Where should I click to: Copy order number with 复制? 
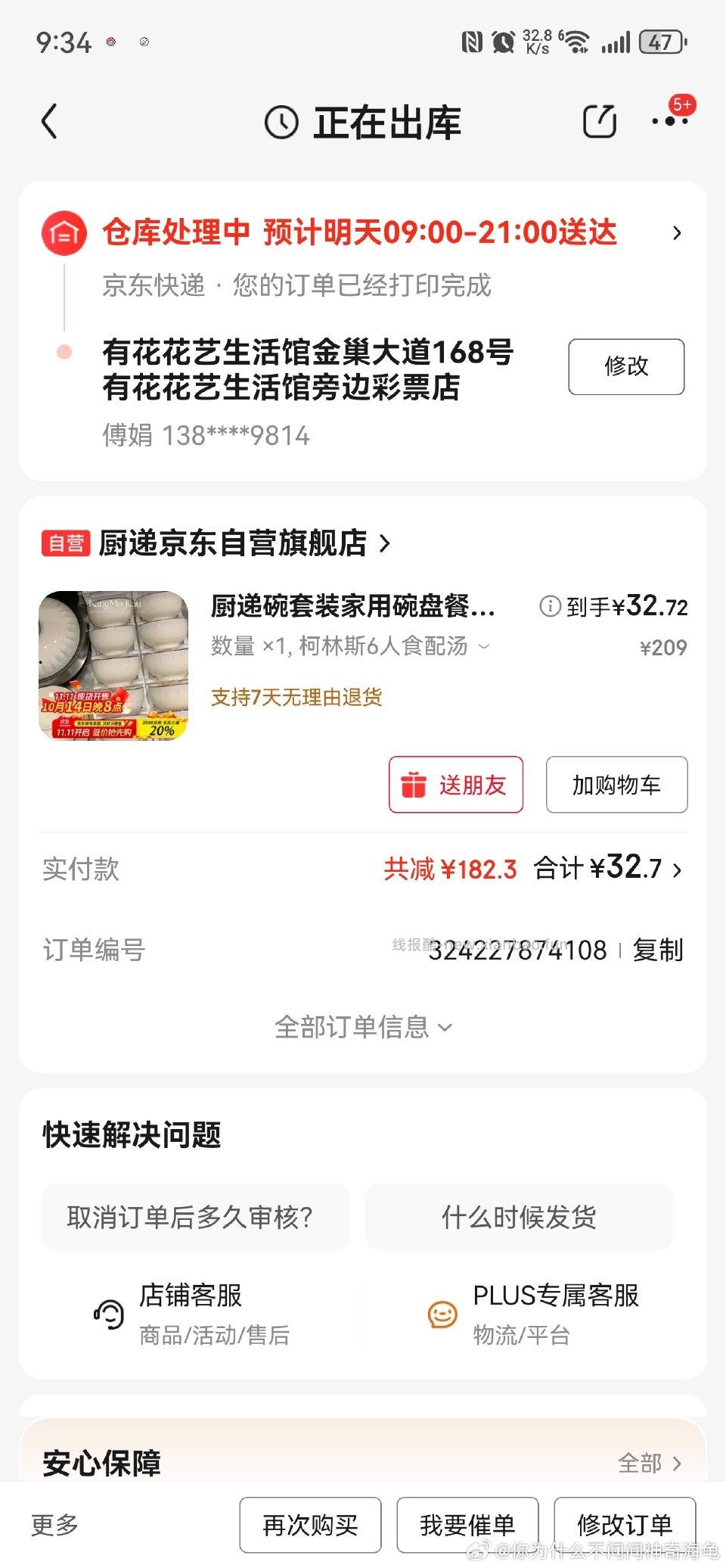[656, 950]
